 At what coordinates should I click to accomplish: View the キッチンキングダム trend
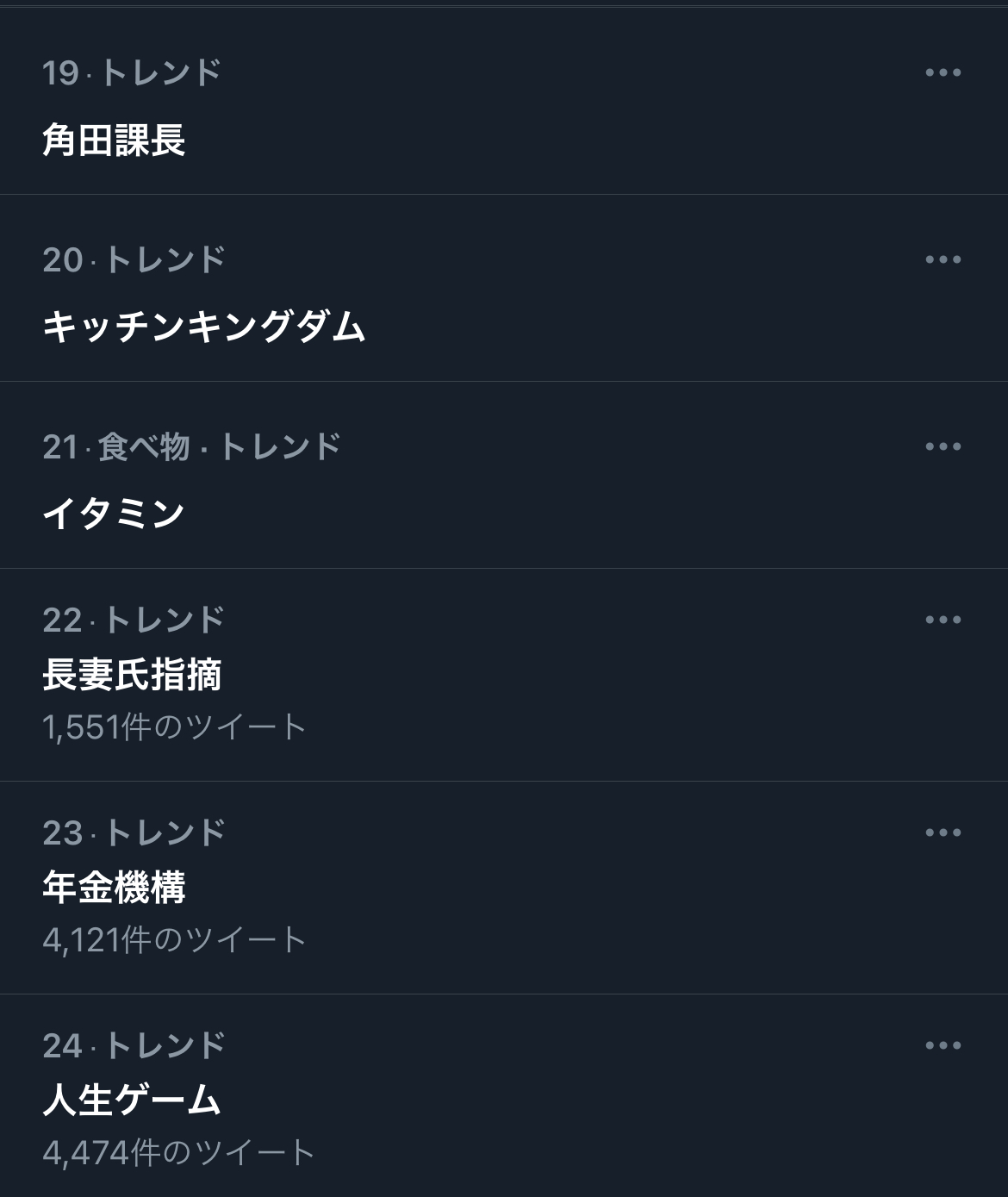pos(204,327)
